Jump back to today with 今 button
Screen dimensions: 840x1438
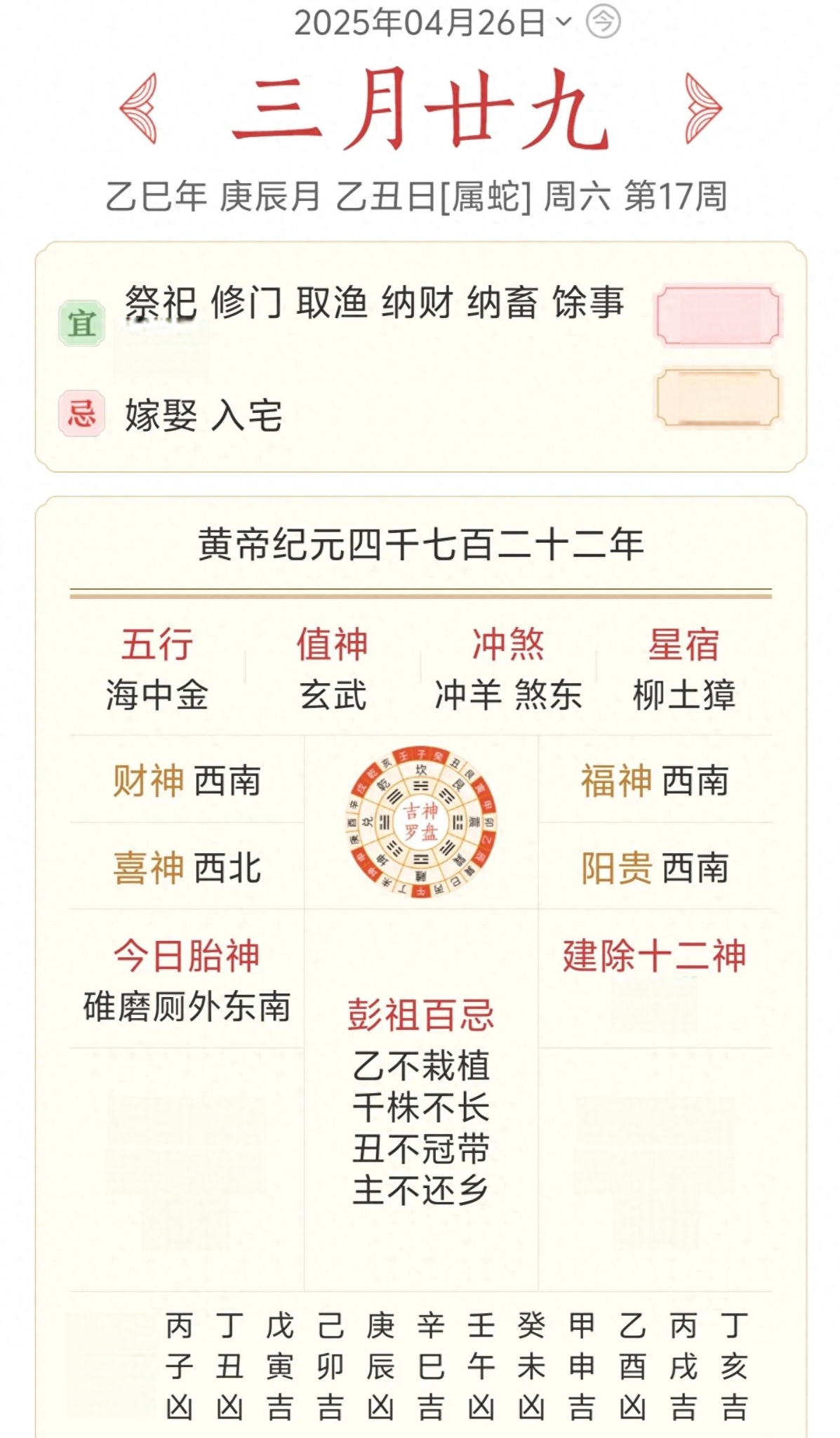point(603,22)
